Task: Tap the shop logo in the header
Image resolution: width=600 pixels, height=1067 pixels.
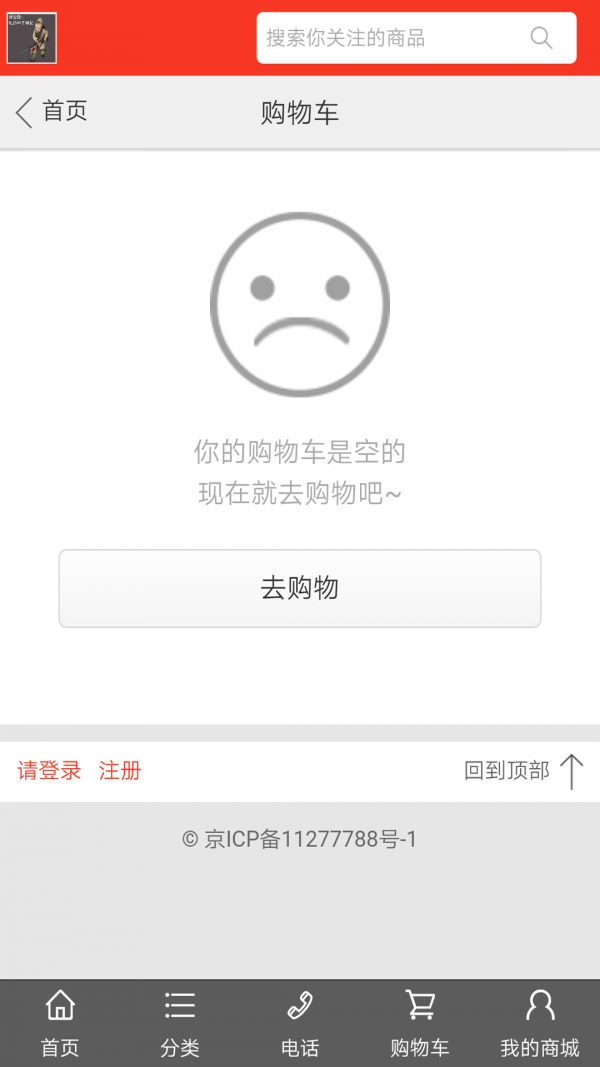Action: point(32,38)
